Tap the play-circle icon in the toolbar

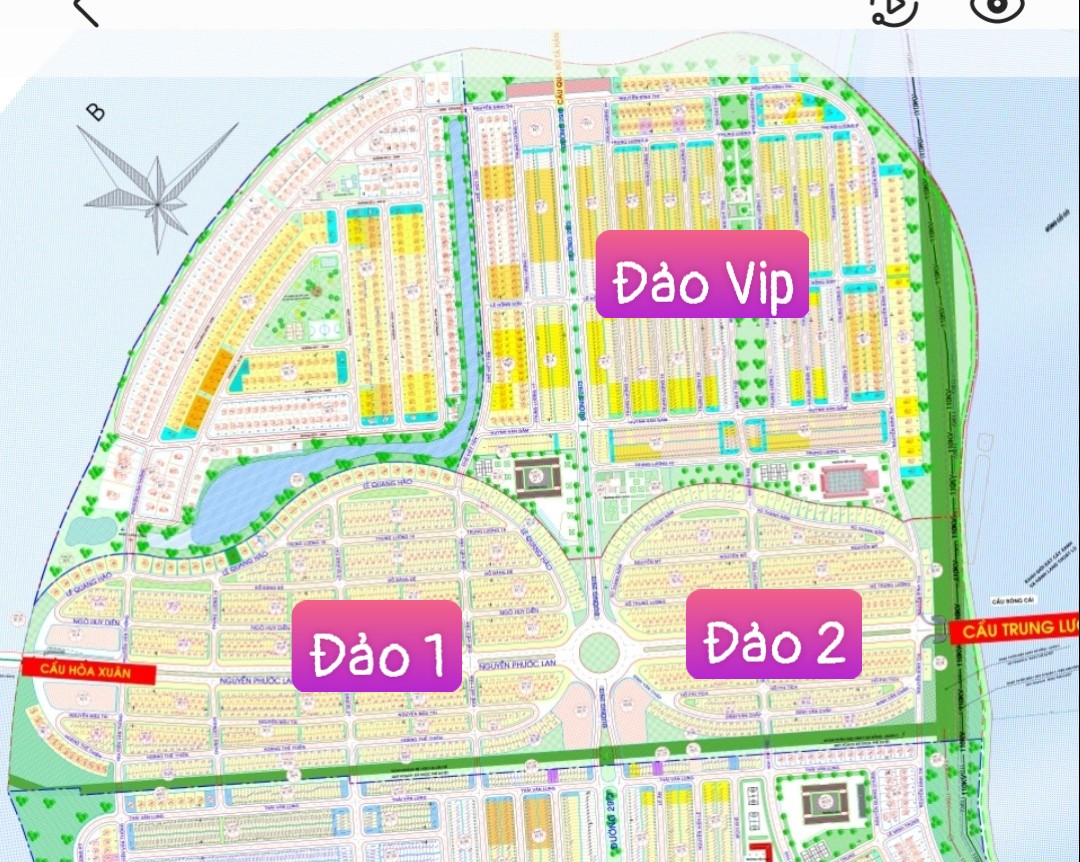click(892, 9)
